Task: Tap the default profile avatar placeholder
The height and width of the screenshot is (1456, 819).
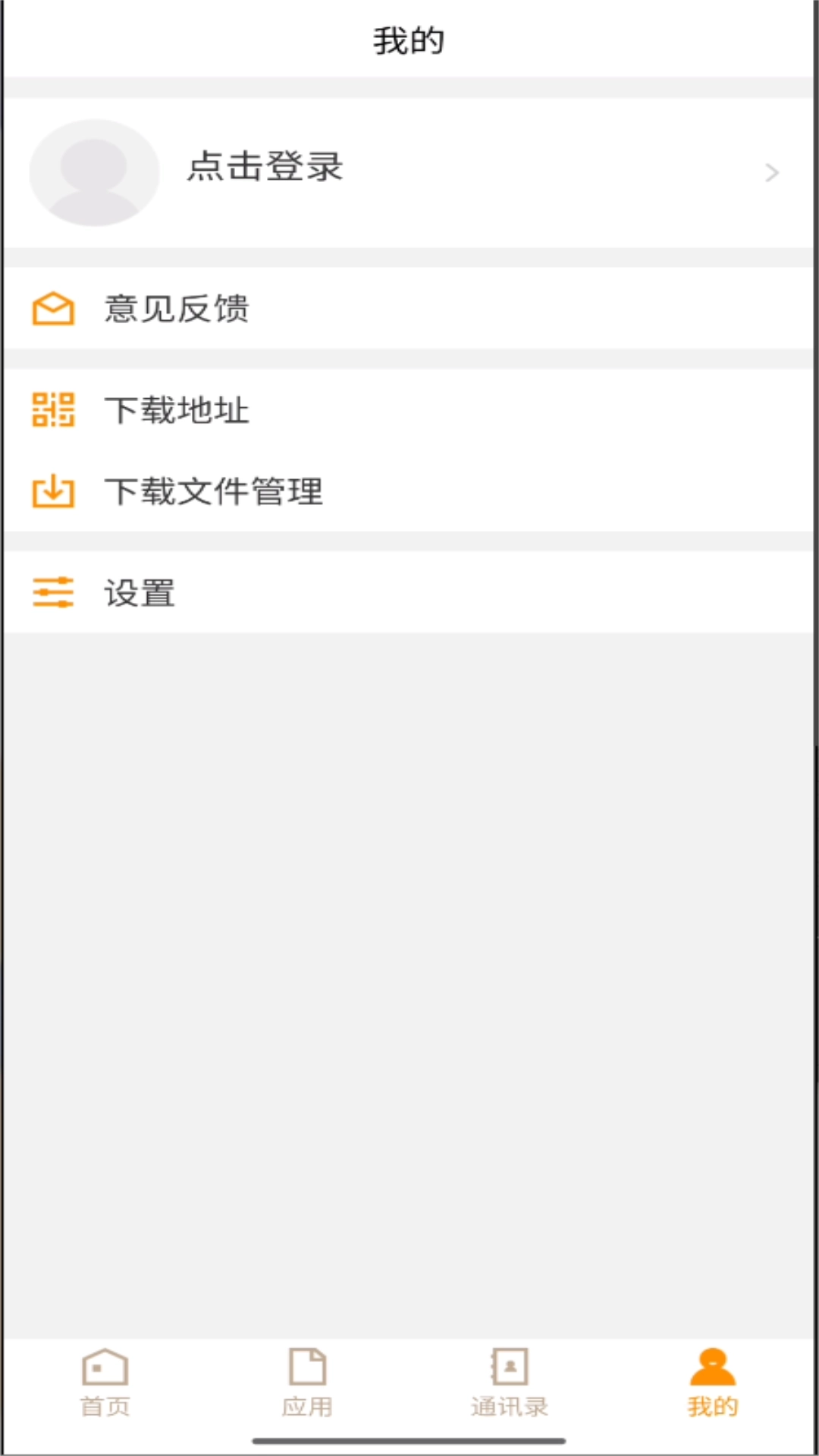Action: point(93,172)
